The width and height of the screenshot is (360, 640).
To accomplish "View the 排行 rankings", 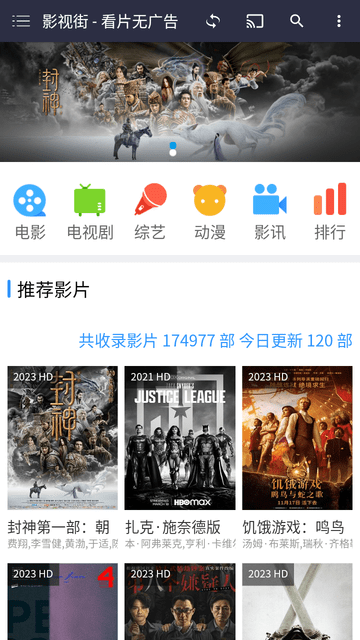I will (330, 212).
